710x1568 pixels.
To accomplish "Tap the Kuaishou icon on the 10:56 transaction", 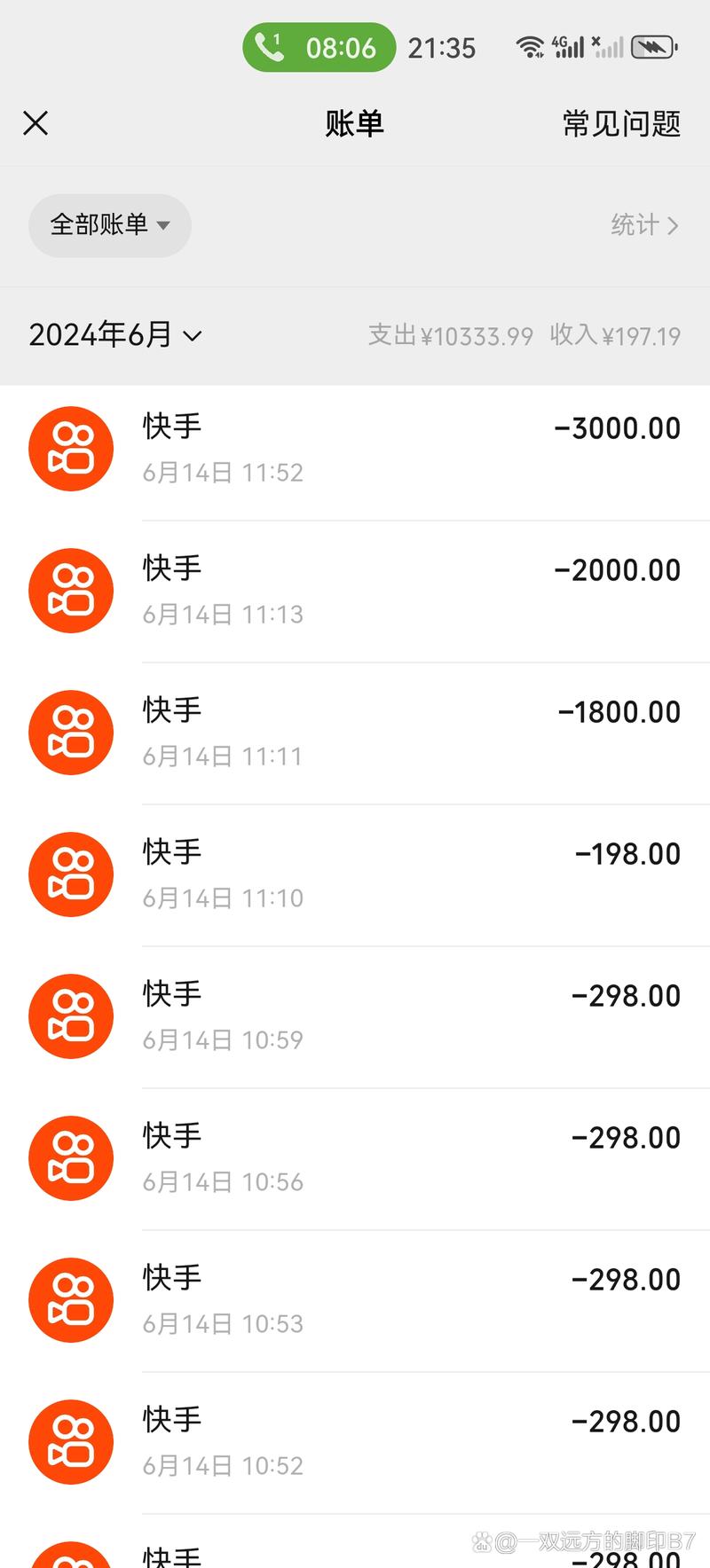I will [71, 1158].
